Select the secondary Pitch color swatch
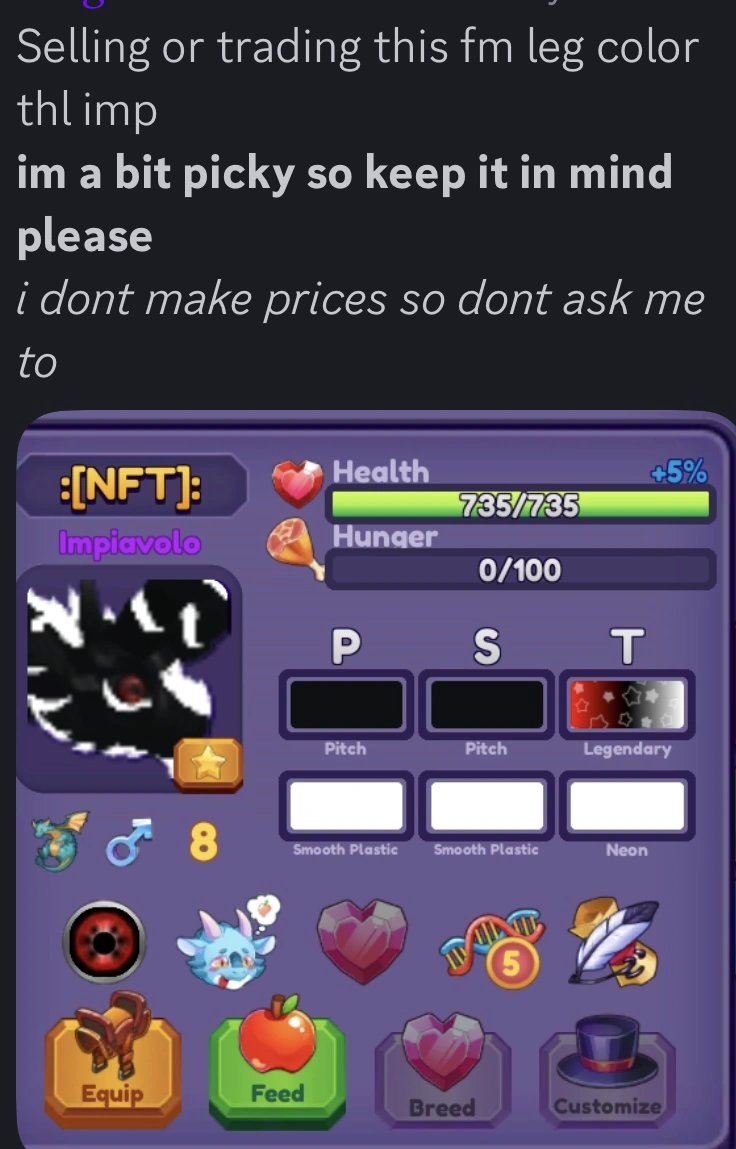 coord(486,703)
